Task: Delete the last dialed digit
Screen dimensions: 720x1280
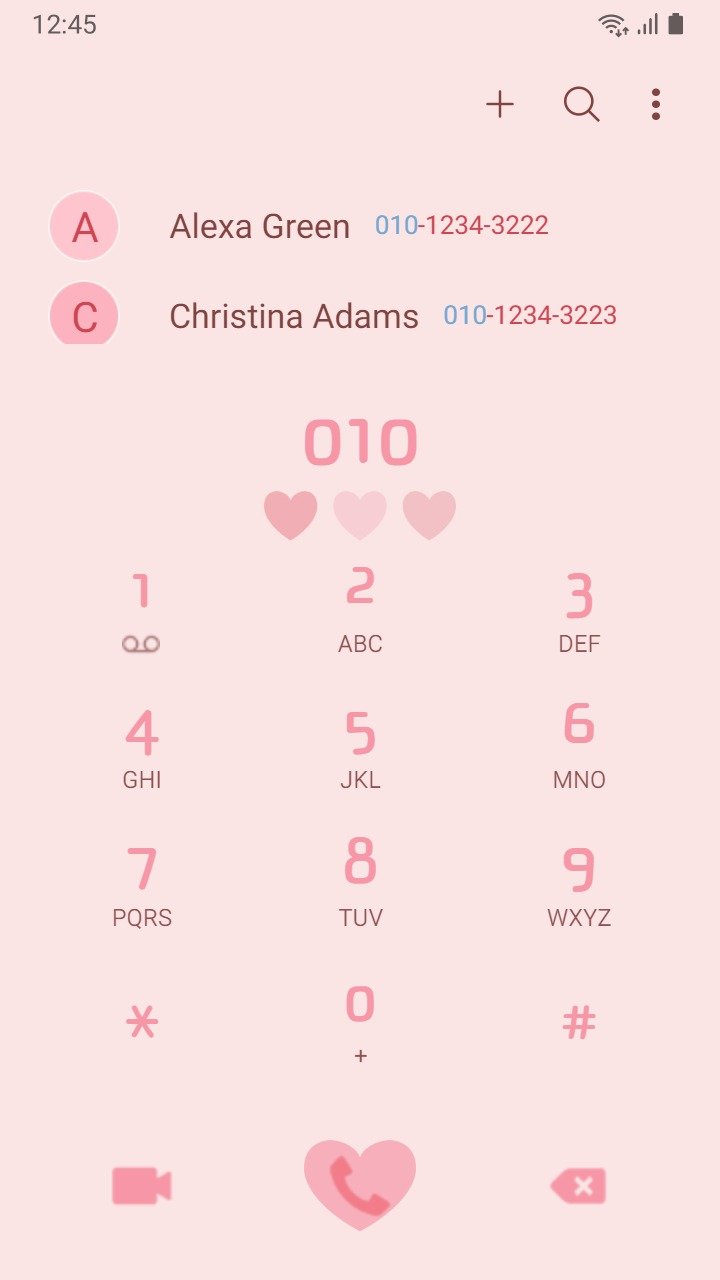Action: tap(578, 1186)
